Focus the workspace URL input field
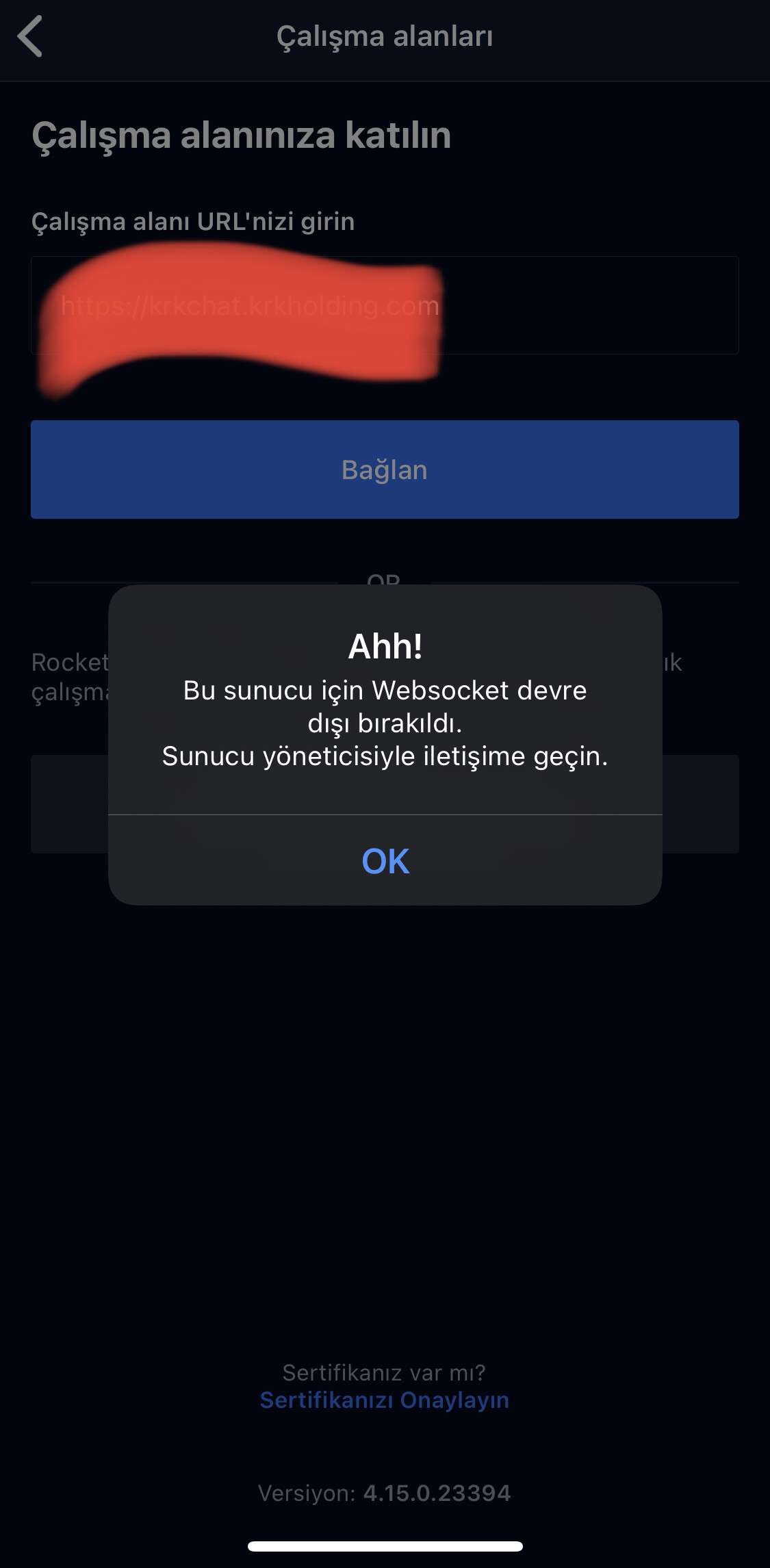770x1568 pixels. [x=385, y=305]
